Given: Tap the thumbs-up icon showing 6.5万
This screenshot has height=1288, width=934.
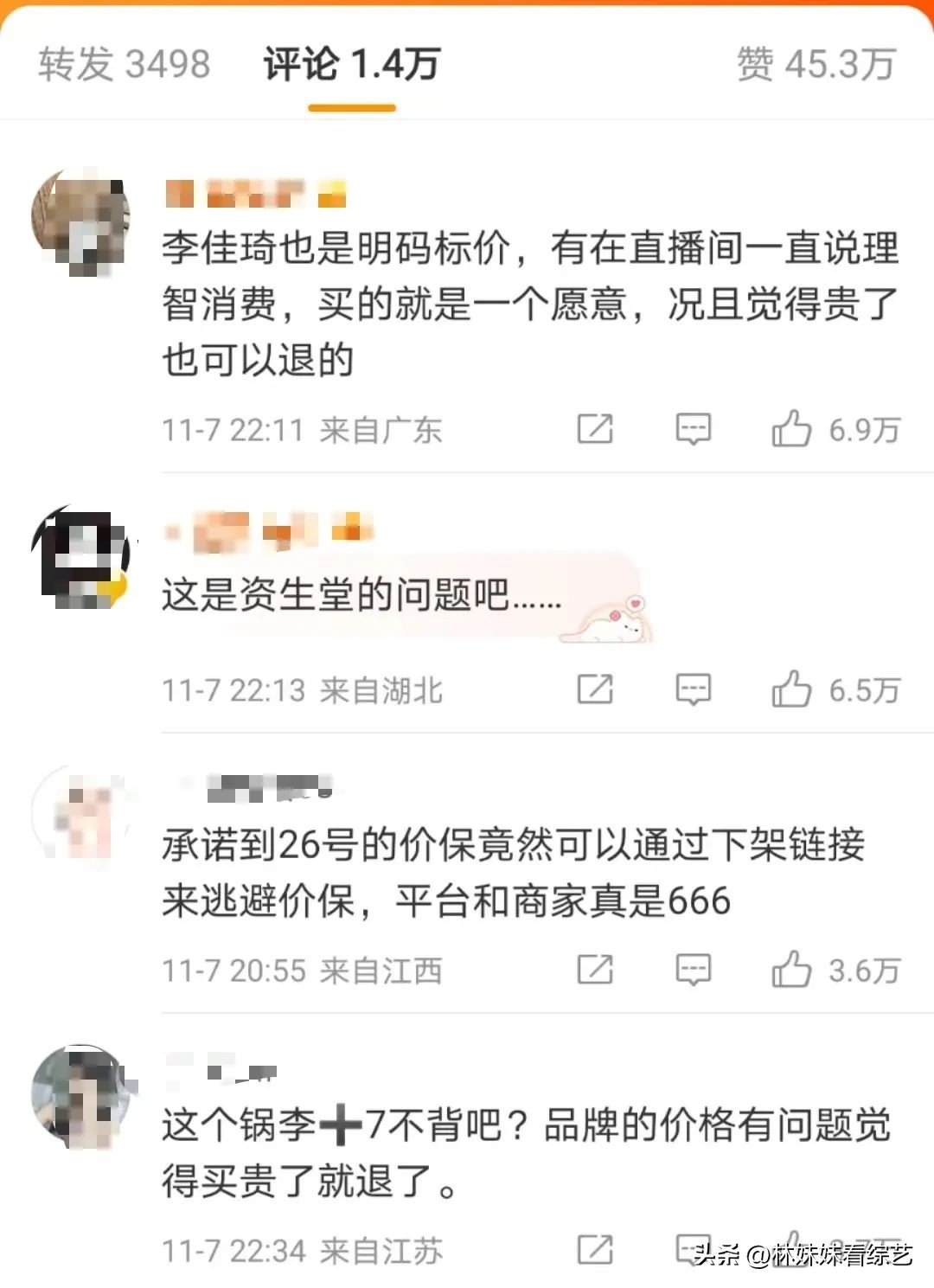Looking at the screenshot, I should click(x=794, y=689).
